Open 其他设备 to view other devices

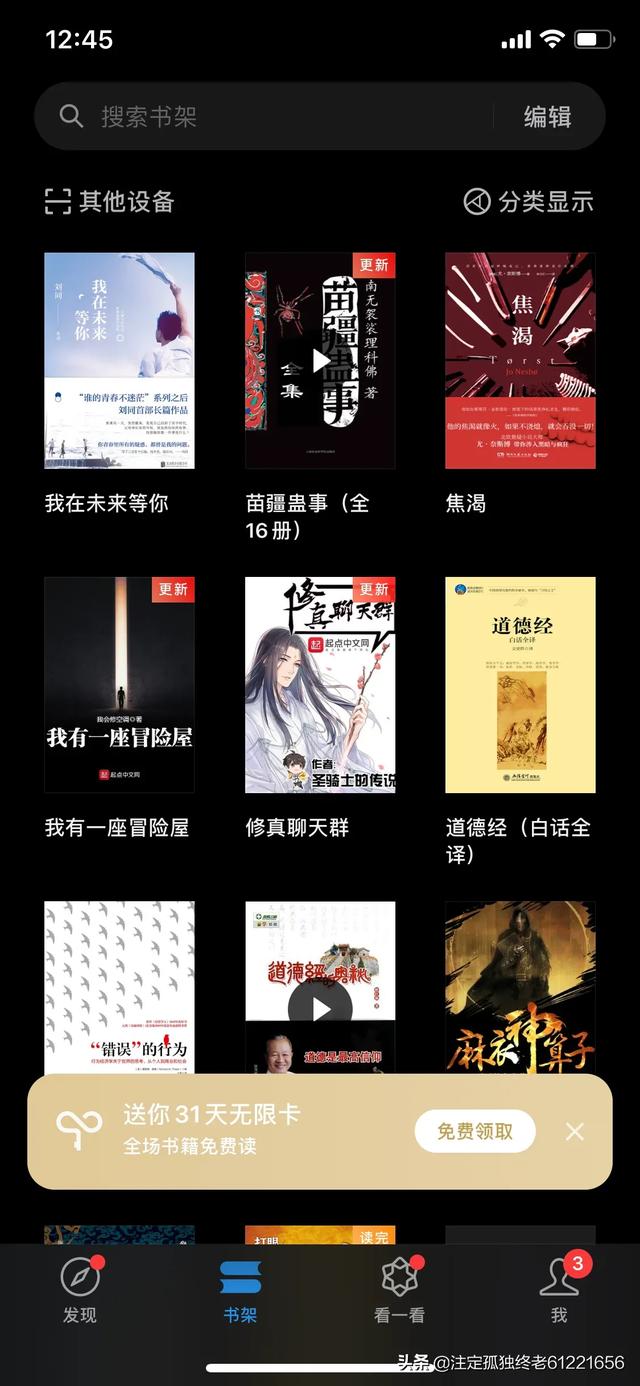click(x=110, y=202)
